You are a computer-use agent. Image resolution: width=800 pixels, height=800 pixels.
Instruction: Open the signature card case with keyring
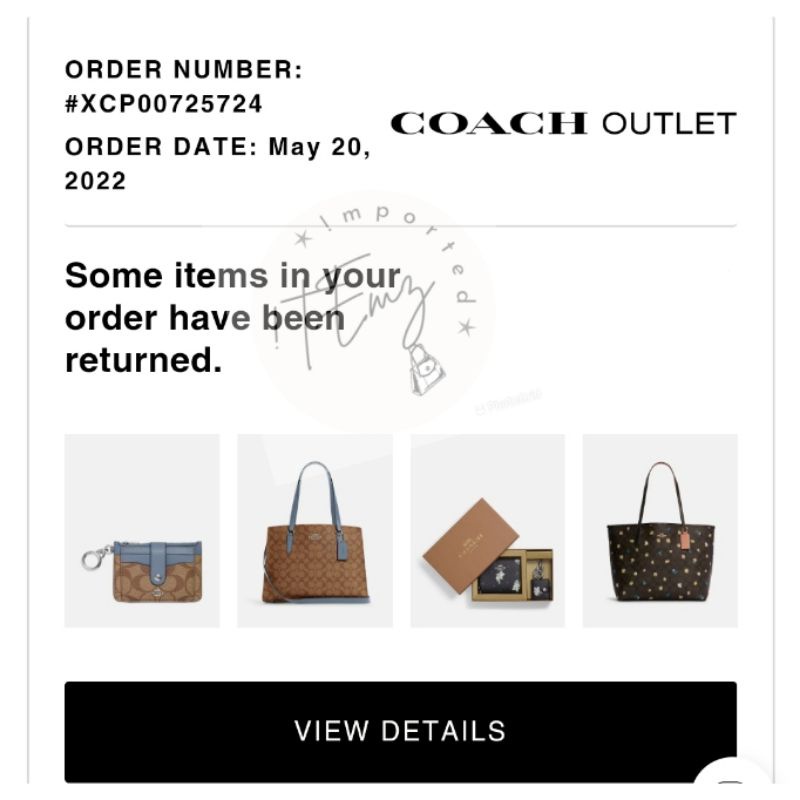point(142,531)
